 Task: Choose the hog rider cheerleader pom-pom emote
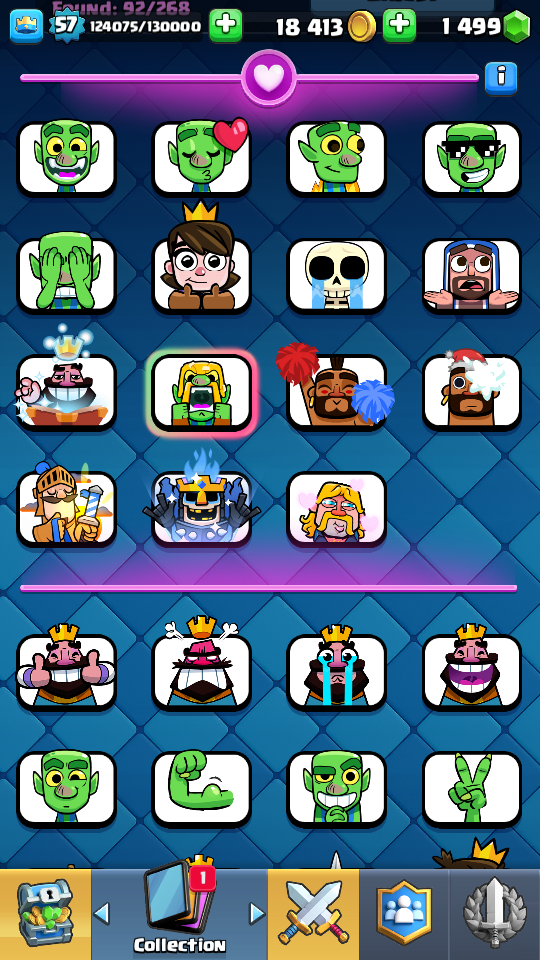336,387
